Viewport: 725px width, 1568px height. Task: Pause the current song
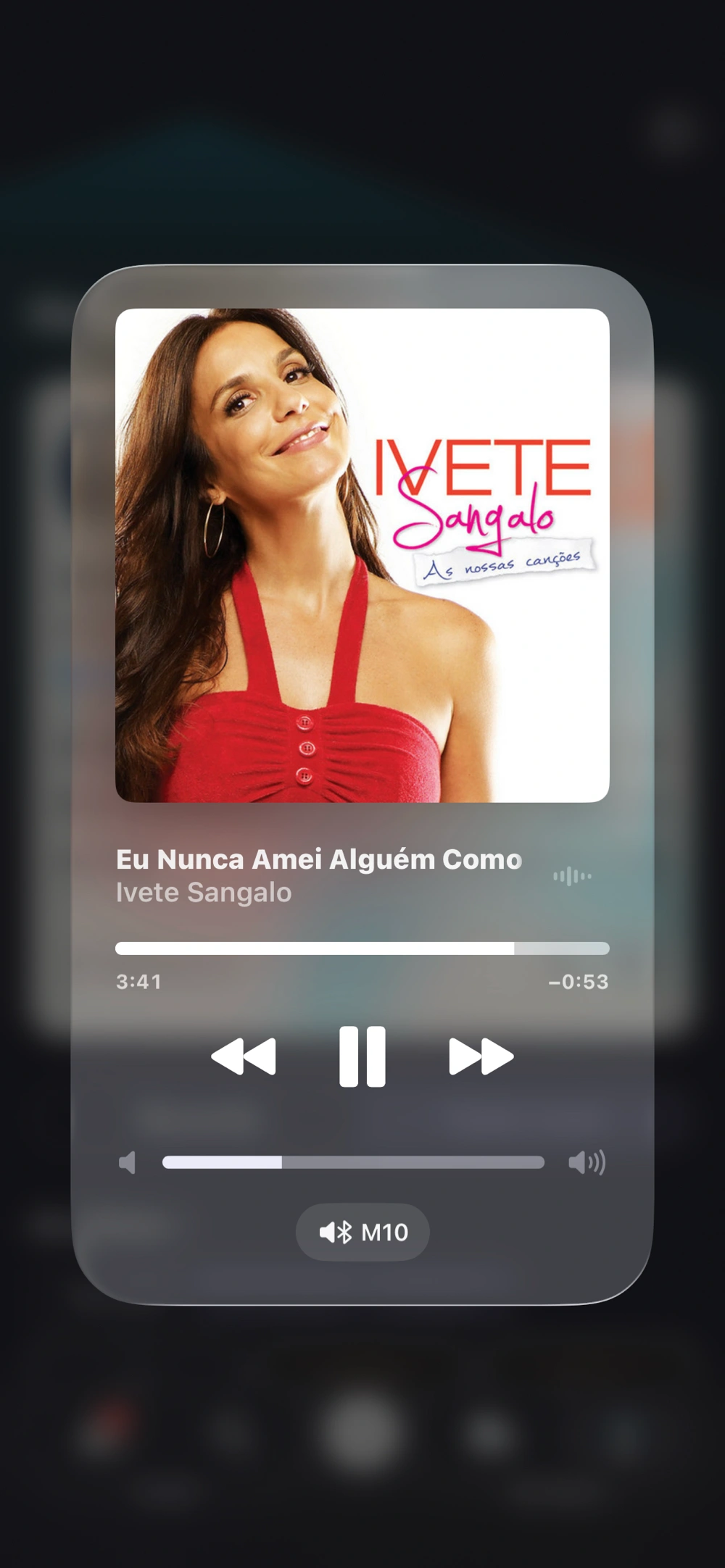[362, 1056]
